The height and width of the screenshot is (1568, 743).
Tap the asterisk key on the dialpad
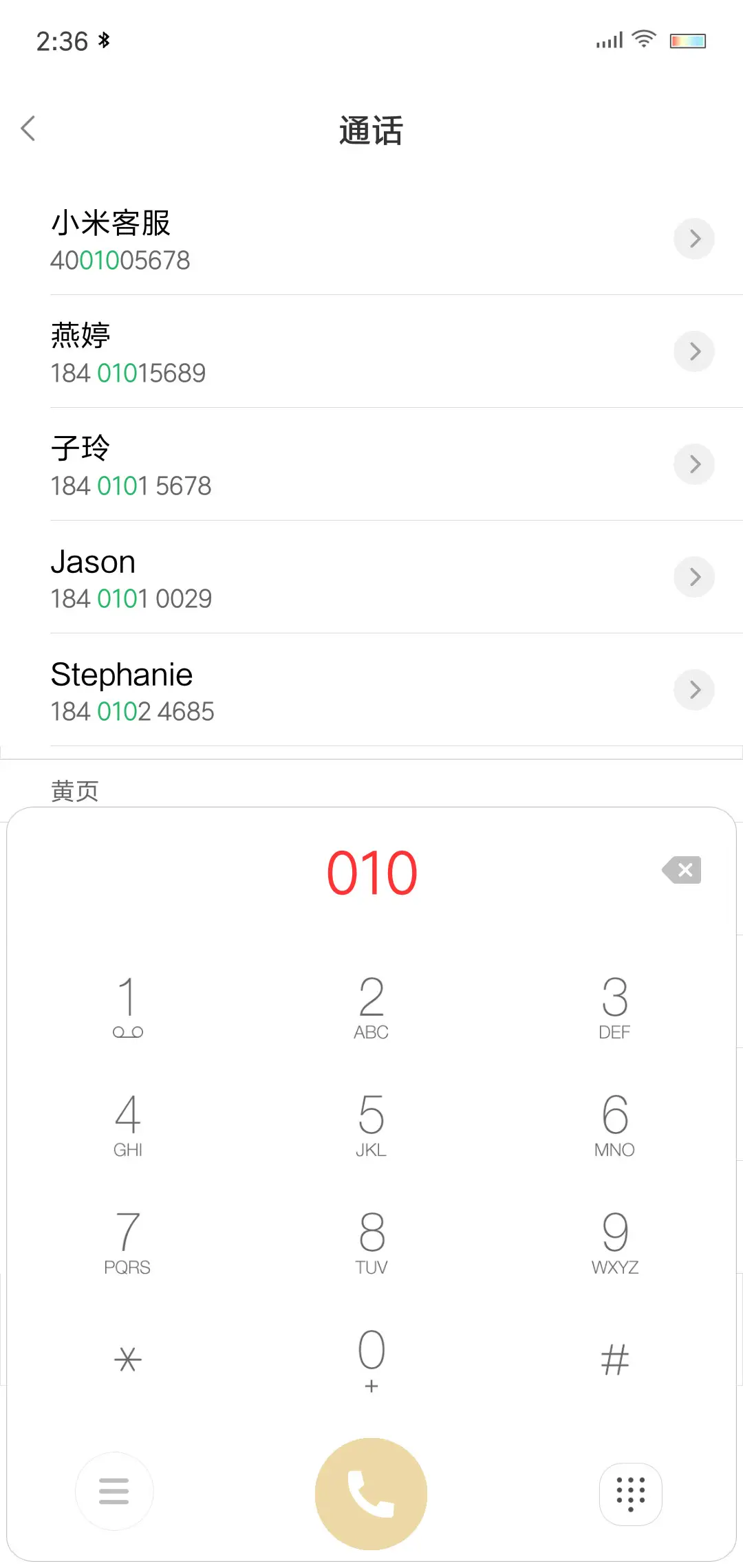(x=127, y=1358)
